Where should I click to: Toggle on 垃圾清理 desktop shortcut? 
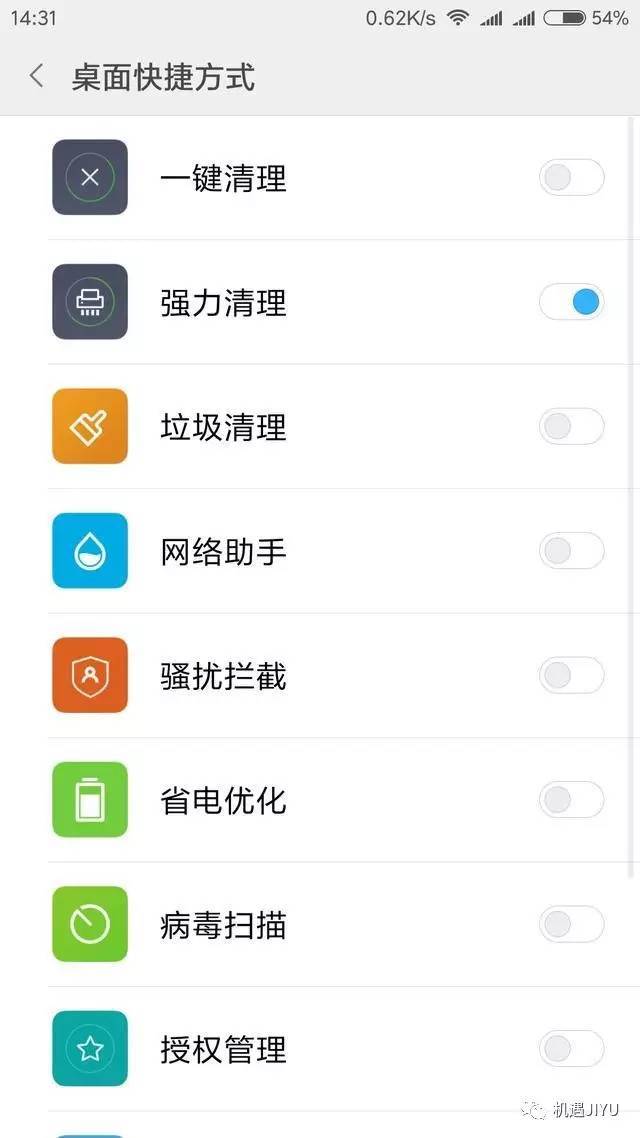[571, 427]
